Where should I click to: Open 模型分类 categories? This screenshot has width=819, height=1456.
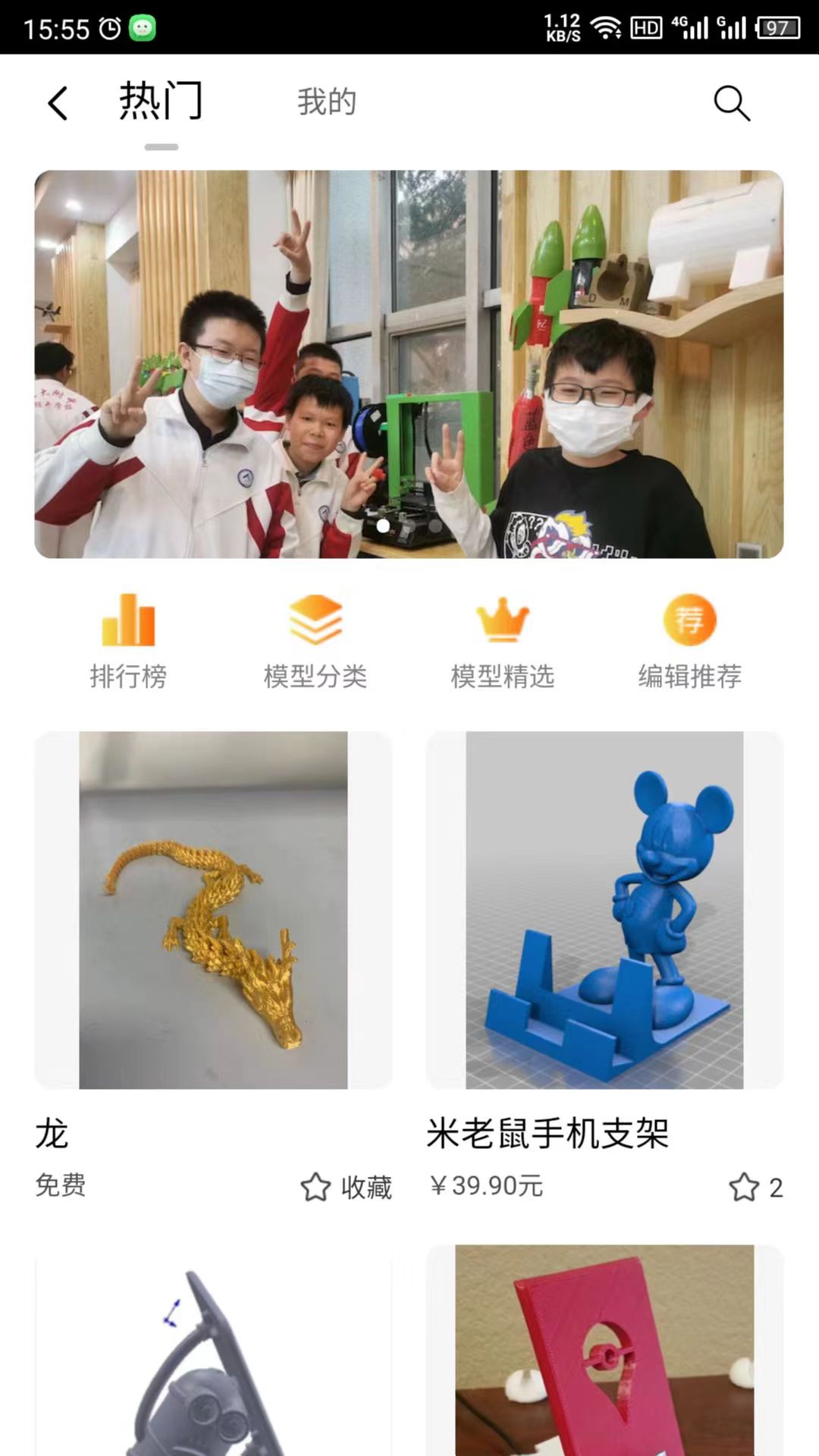click(x=315, y=642)
